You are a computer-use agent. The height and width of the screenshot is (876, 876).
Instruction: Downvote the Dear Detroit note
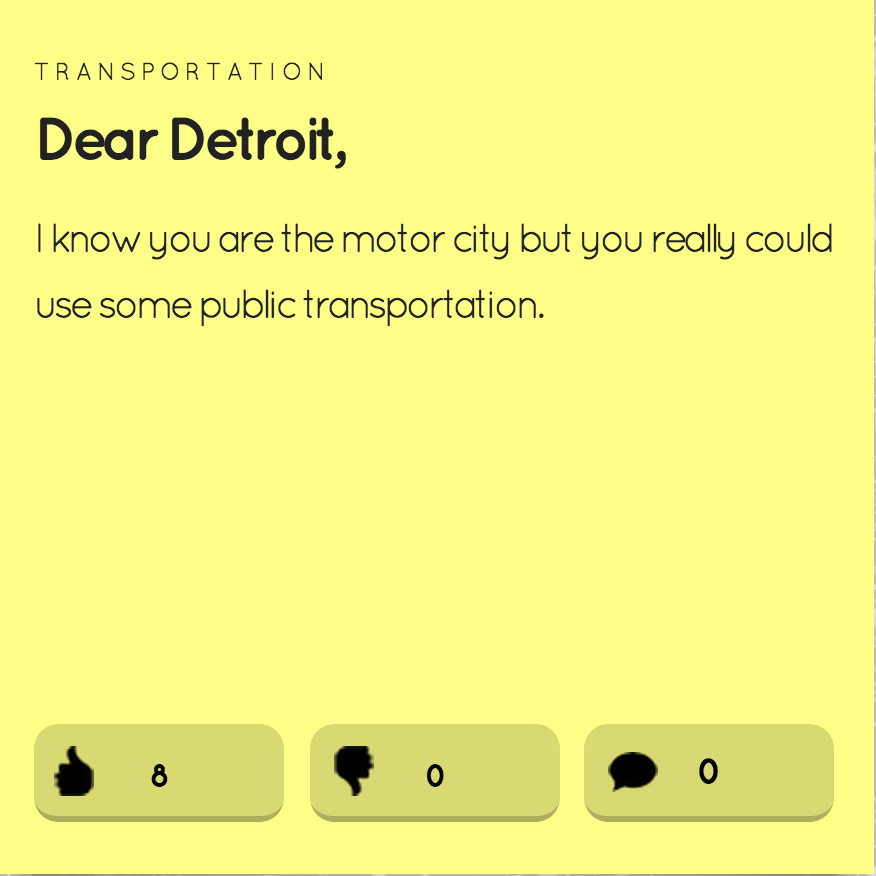pyautogui.click(x=434, y=771)
